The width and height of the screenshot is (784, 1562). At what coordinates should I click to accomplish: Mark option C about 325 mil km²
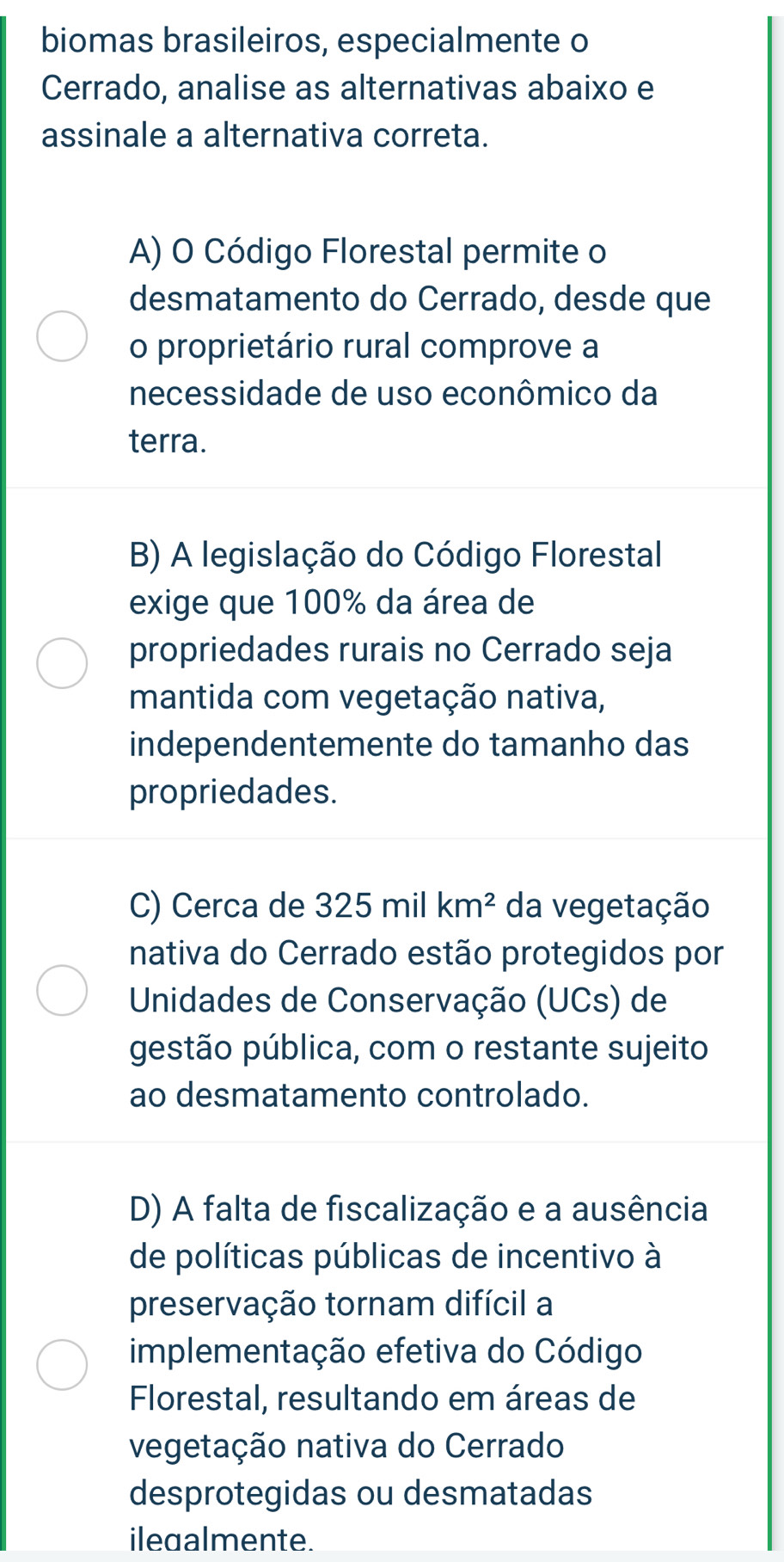point(62,990)
